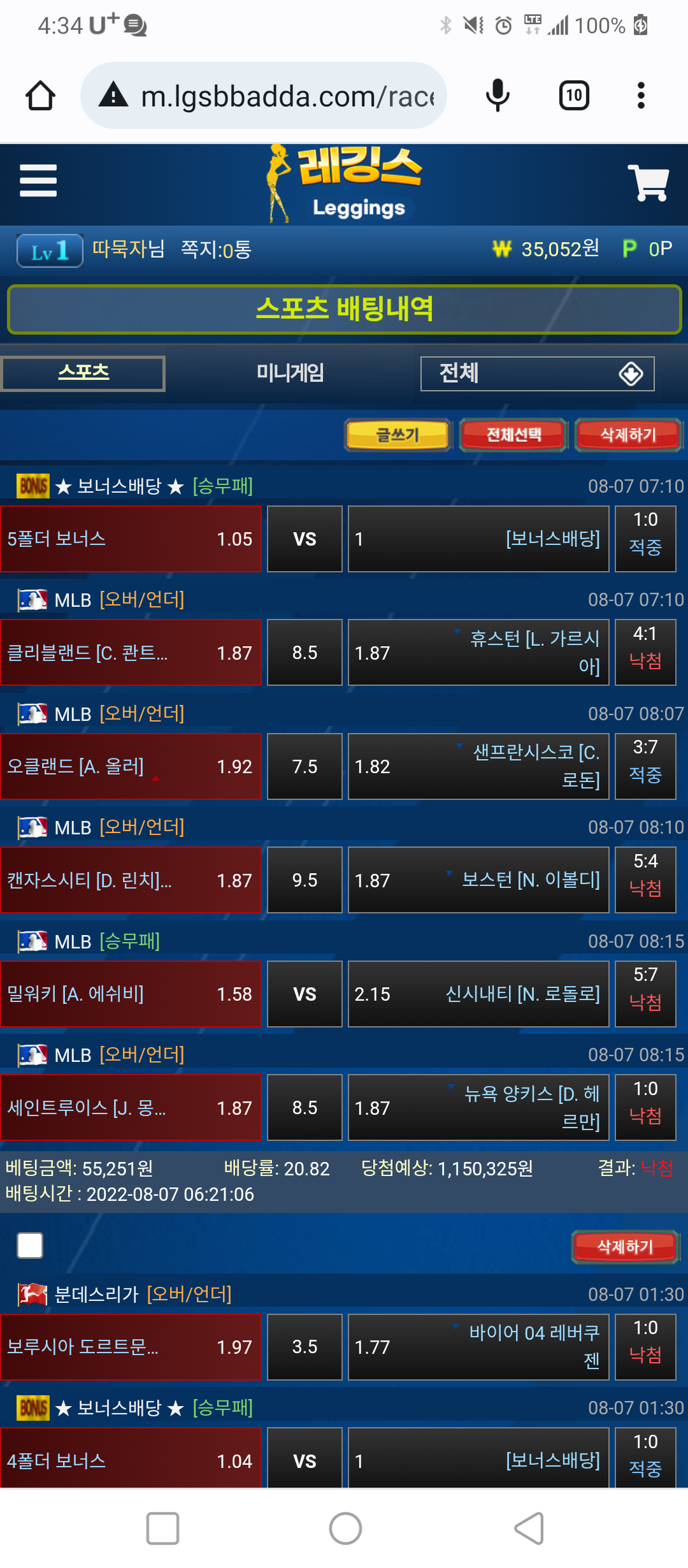Open the browser overflow menu
This screenshot has width=688, height=1568.
click(641, 96)
